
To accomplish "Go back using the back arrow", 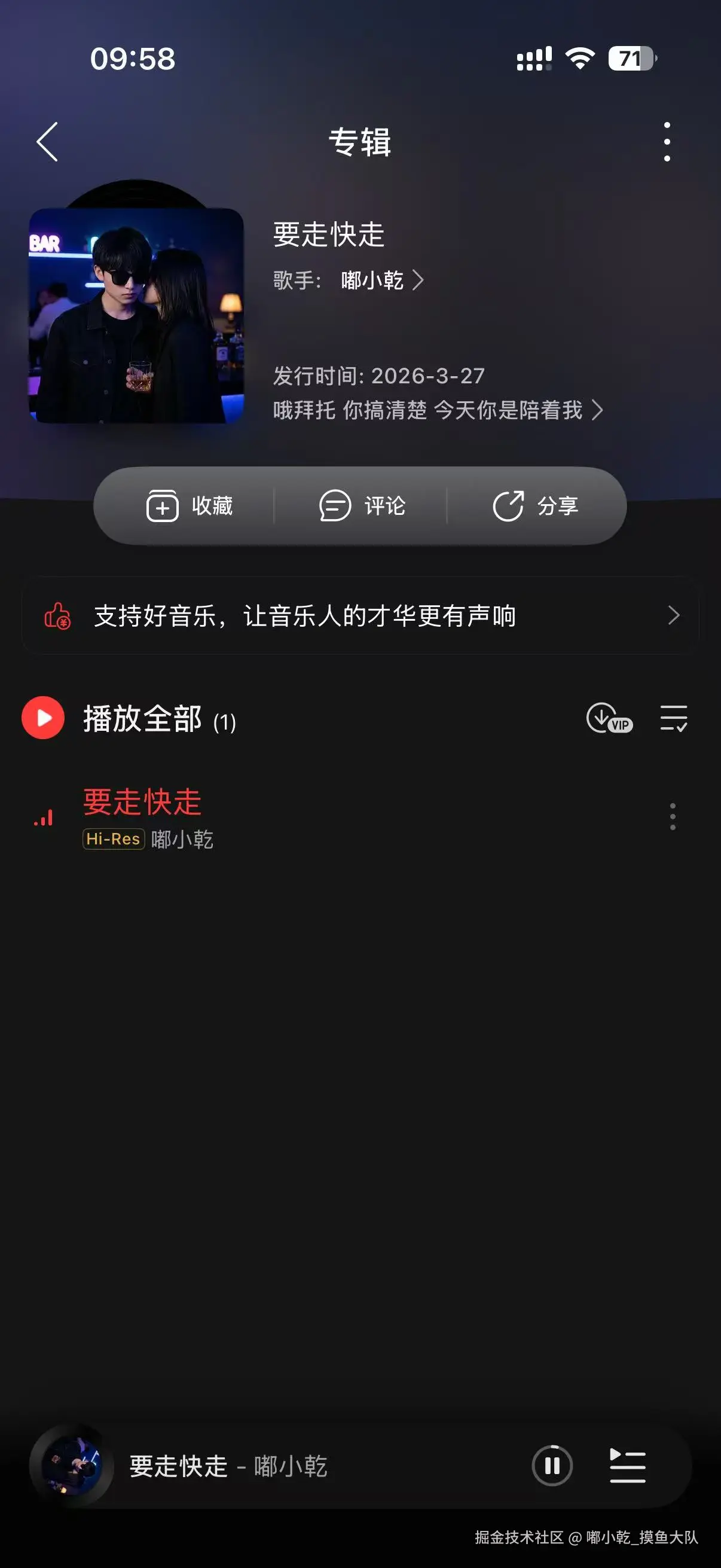I will (x=46, y=141).
